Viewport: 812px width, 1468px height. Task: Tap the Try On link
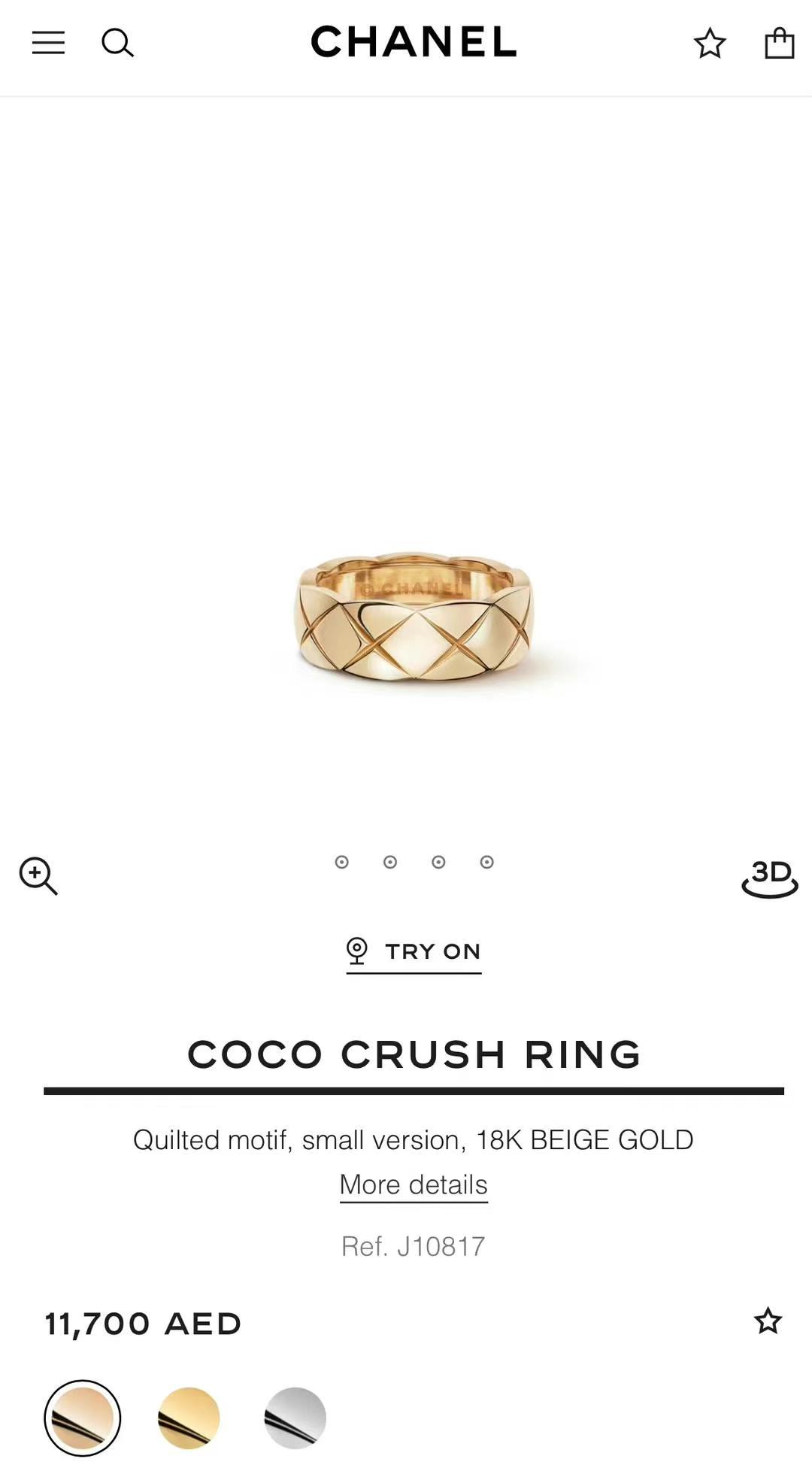[x=414, y=952]
